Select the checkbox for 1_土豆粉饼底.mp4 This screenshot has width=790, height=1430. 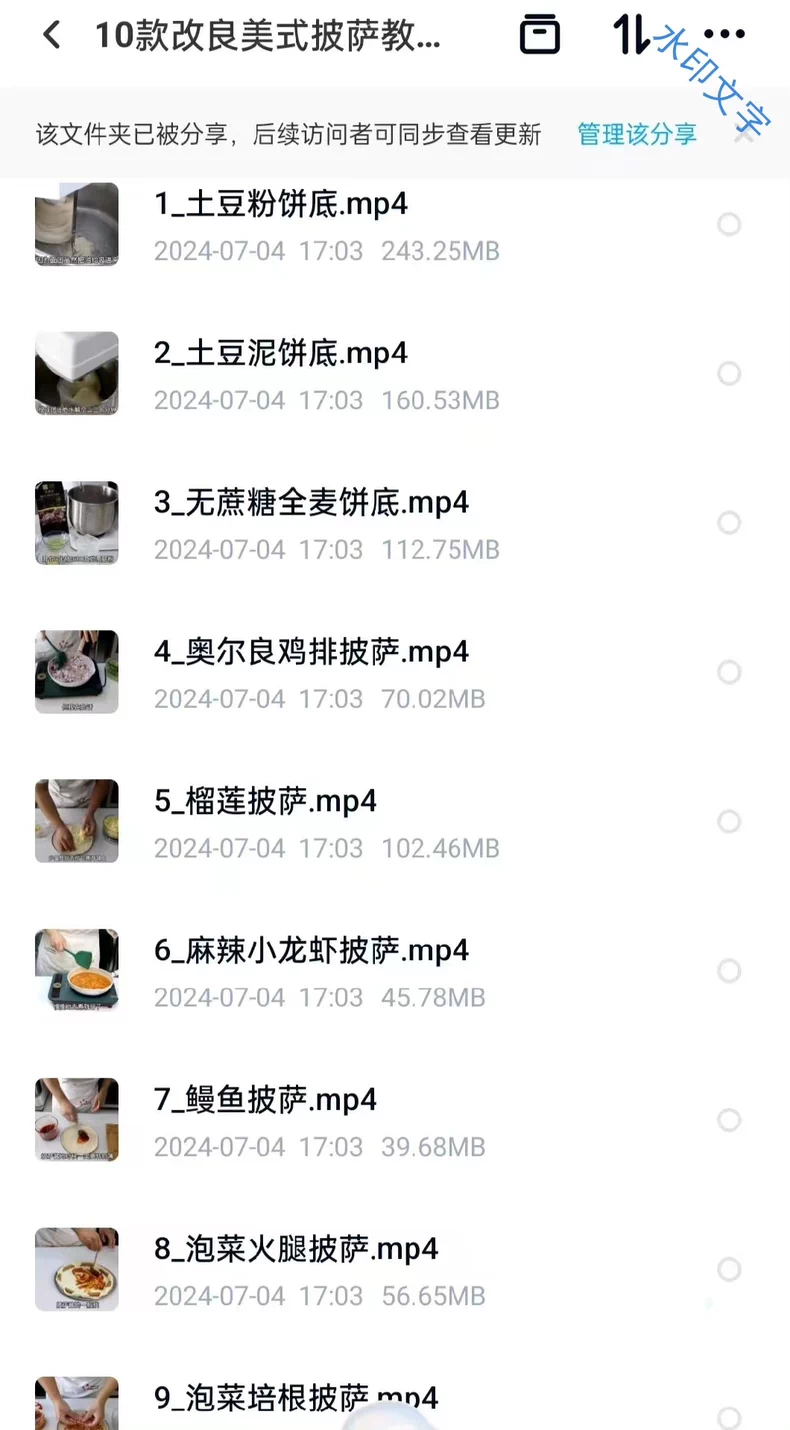pos(729,224)
